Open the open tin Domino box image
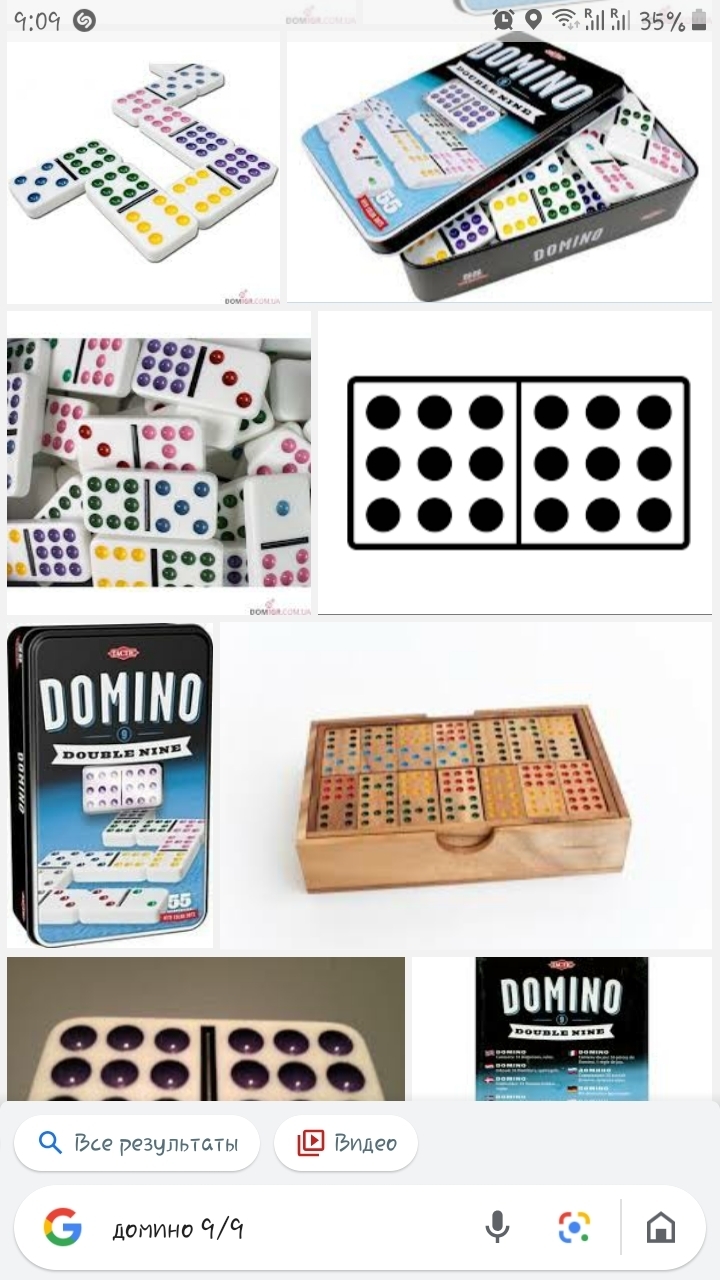 click(x=500, y=170)
